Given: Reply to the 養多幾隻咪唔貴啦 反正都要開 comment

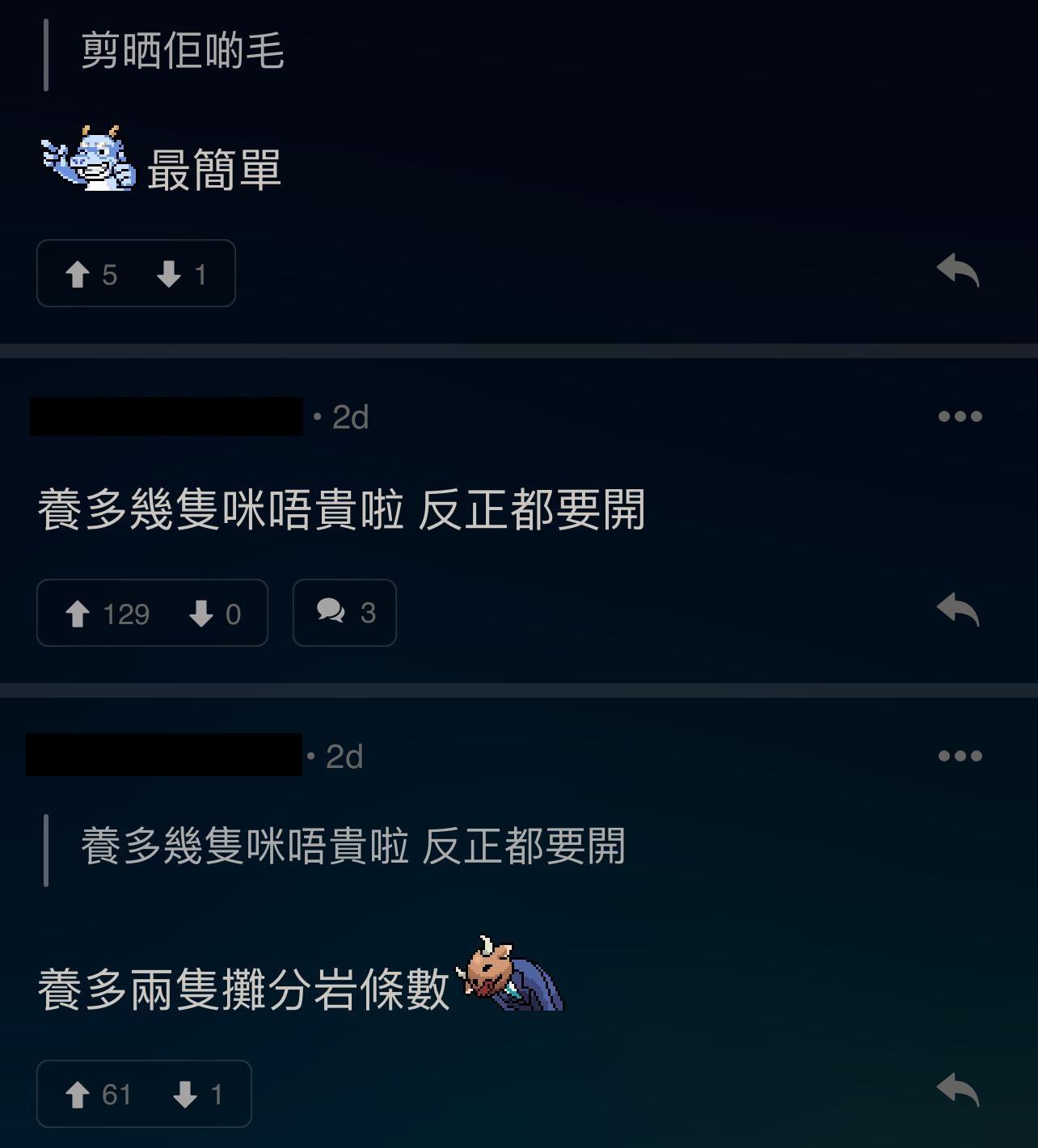Looking at the screenshot, I should [958, 610].
